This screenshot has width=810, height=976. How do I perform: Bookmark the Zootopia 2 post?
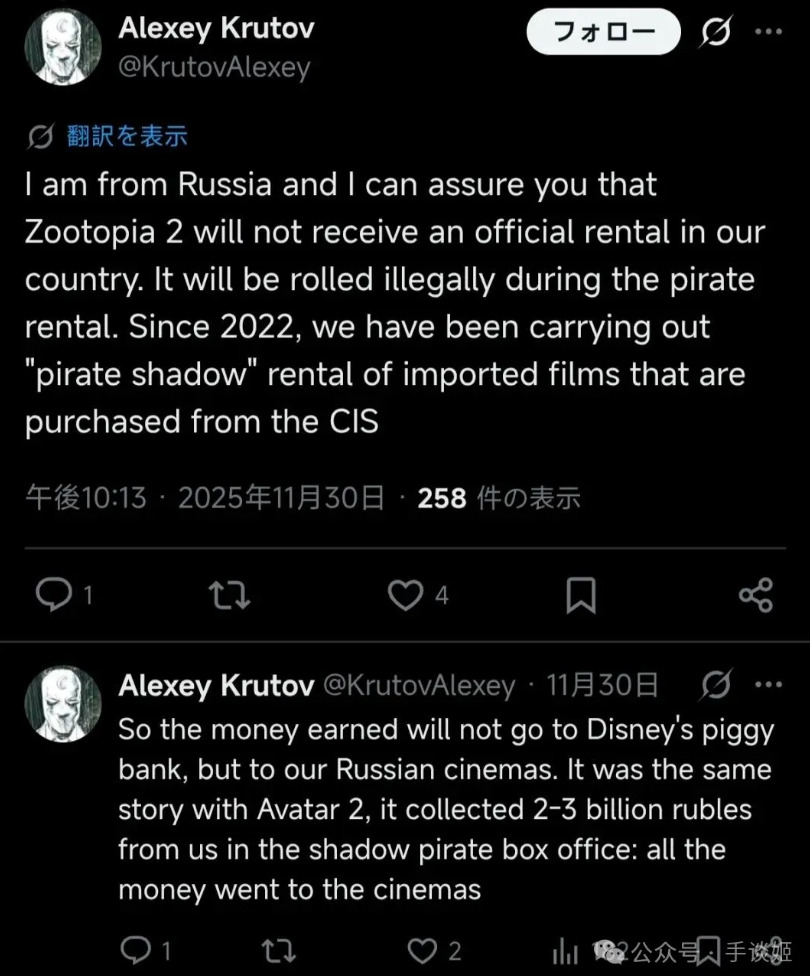click(581, 596)
